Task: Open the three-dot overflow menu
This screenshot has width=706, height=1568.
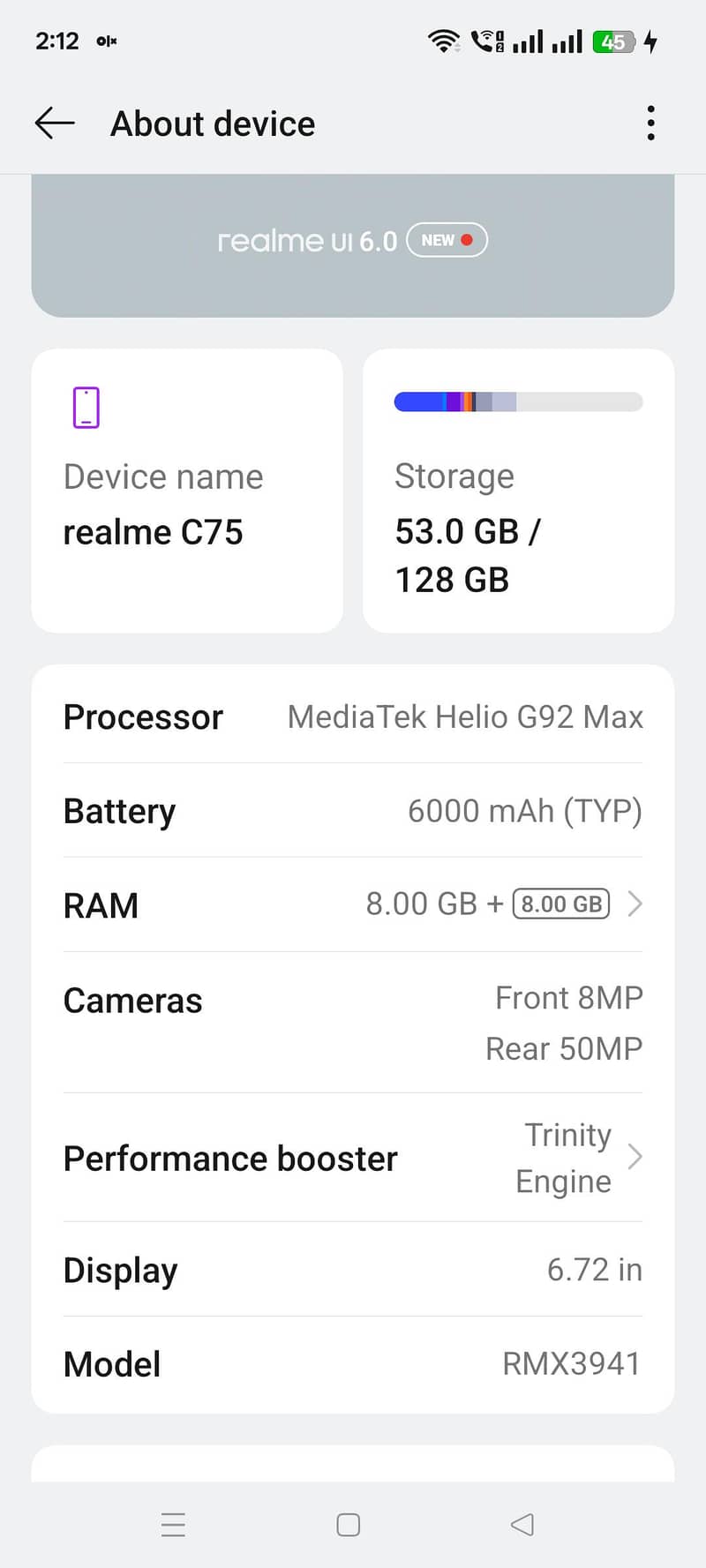Action: 650,123
